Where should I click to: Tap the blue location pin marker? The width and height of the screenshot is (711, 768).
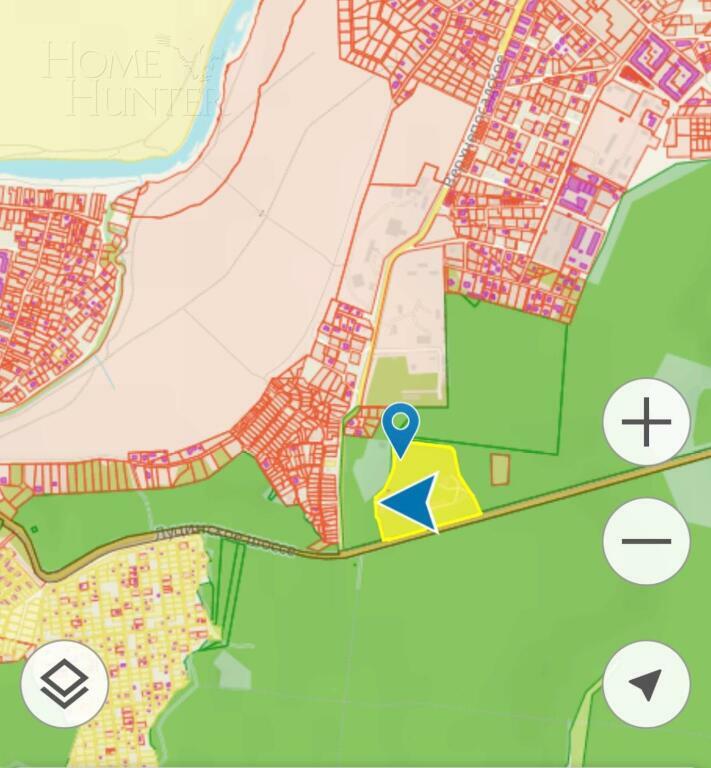(400, 428)
